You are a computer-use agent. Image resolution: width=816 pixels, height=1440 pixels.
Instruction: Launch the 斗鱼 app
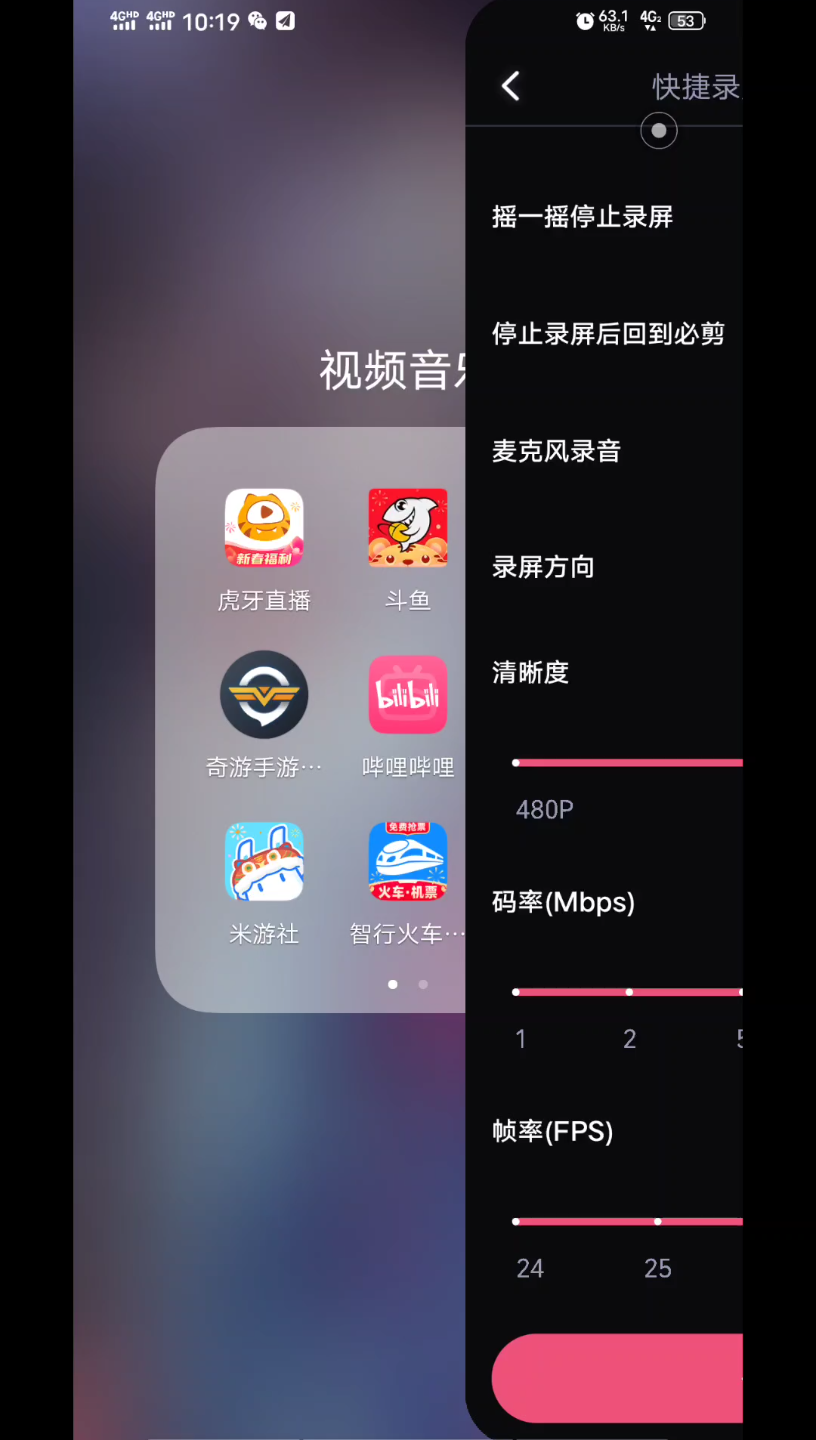(407, 527)
